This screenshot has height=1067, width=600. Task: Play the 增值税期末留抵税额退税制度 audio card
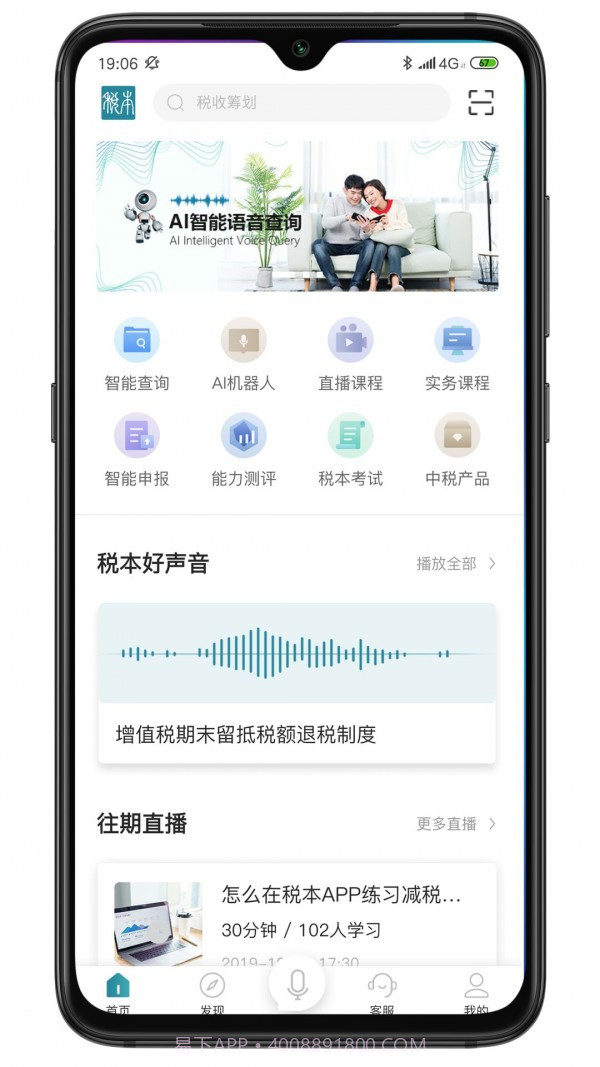pos(297,683)
